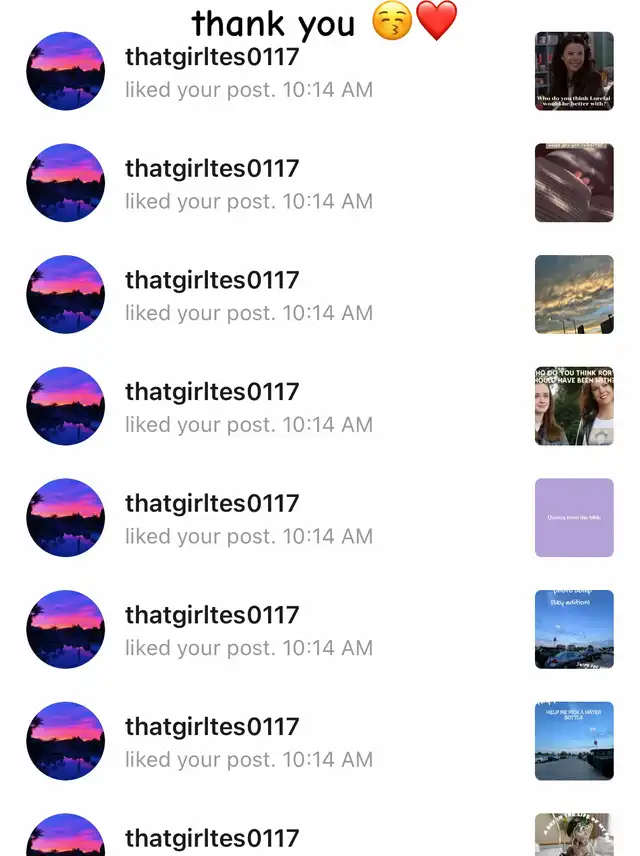This screenshot has height=856, width=640.
Task: Open the Lorelai post thumbnail
Action: [x=574, y=71]
